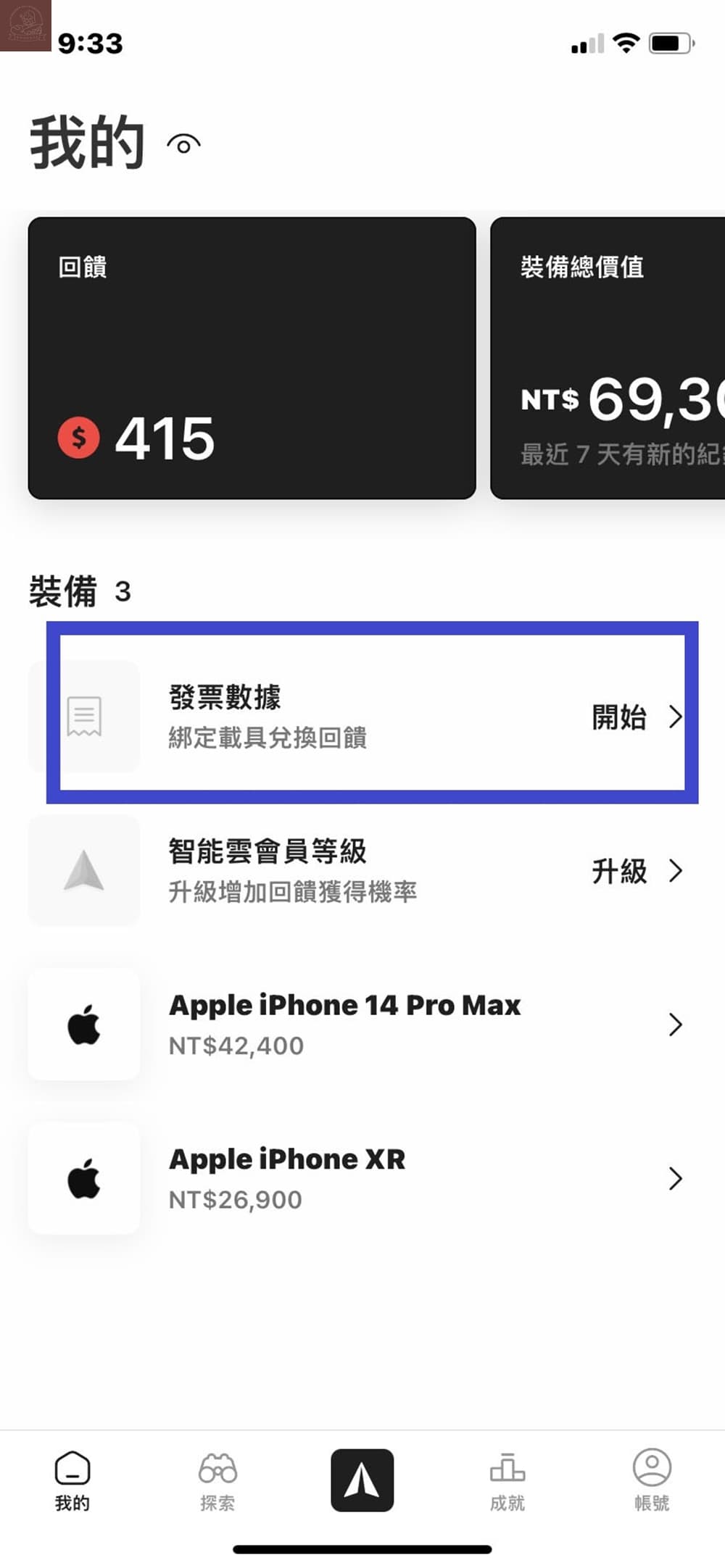Toggle the eye icon next to 我的
Viewport: 725px width, 1568px height.
pos(183,143)
